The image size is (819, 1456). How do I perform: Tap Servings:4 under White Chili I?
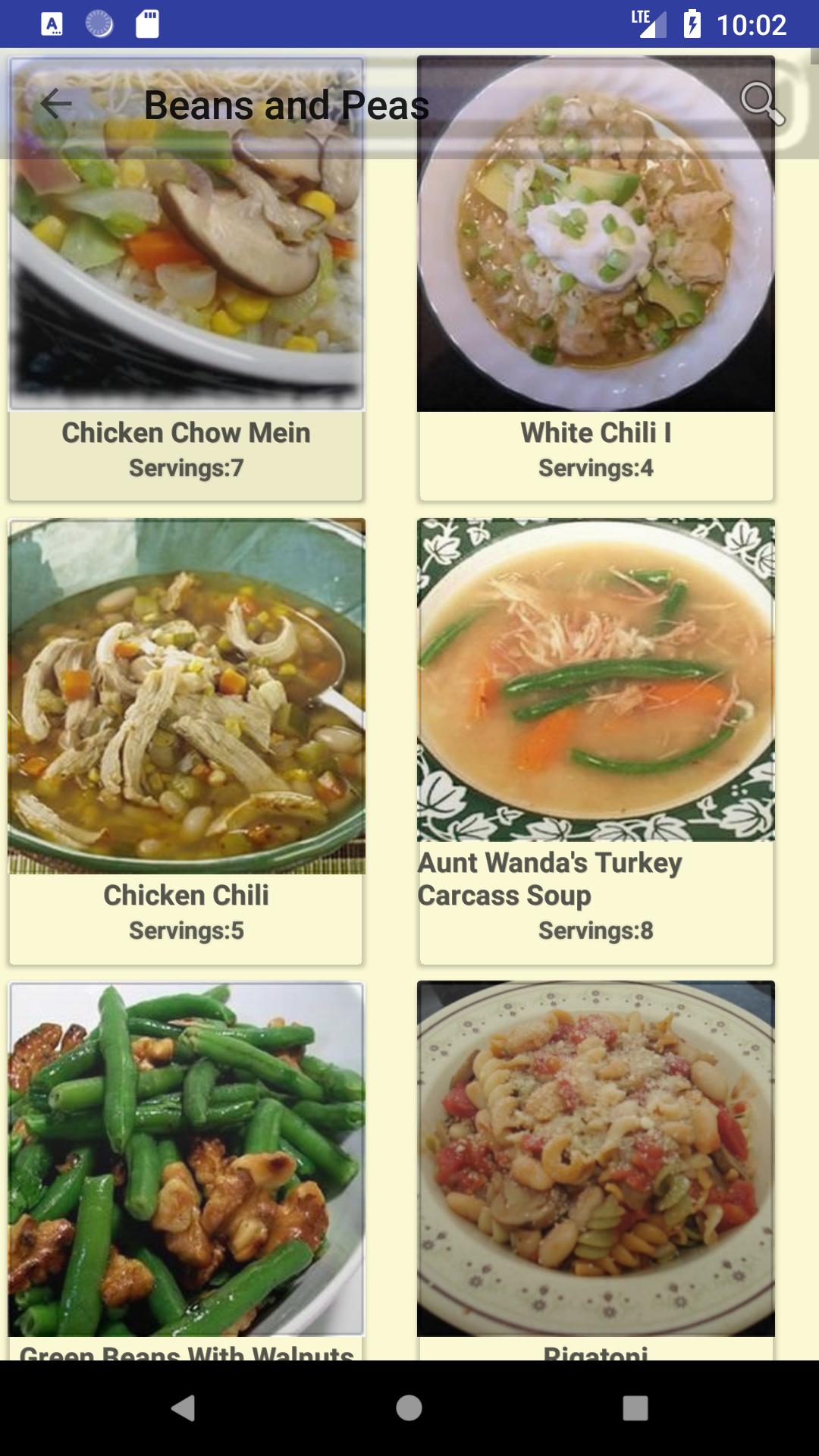click(595, 468)
